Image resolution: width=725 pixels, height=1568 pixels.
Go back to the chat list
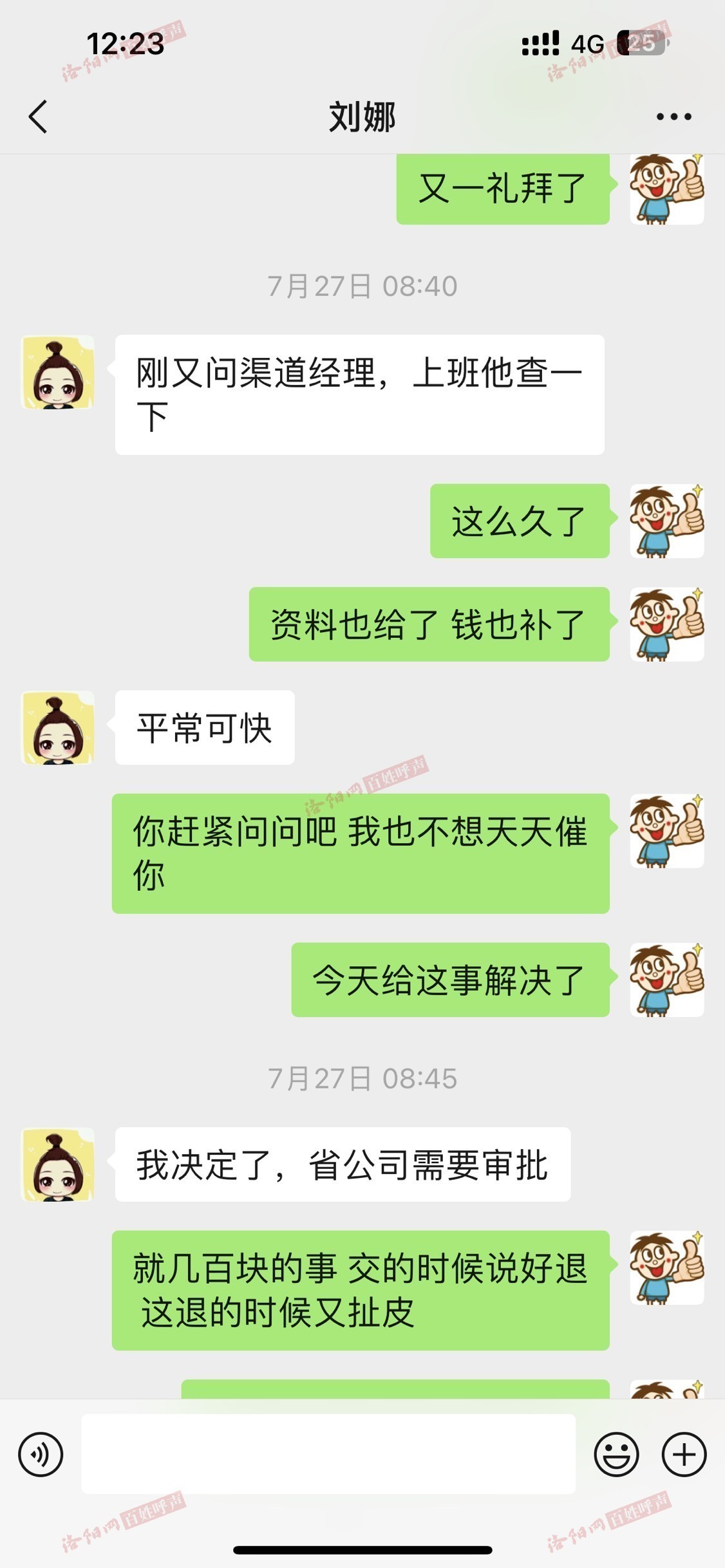pyautogui.click(x=39, y=117)
